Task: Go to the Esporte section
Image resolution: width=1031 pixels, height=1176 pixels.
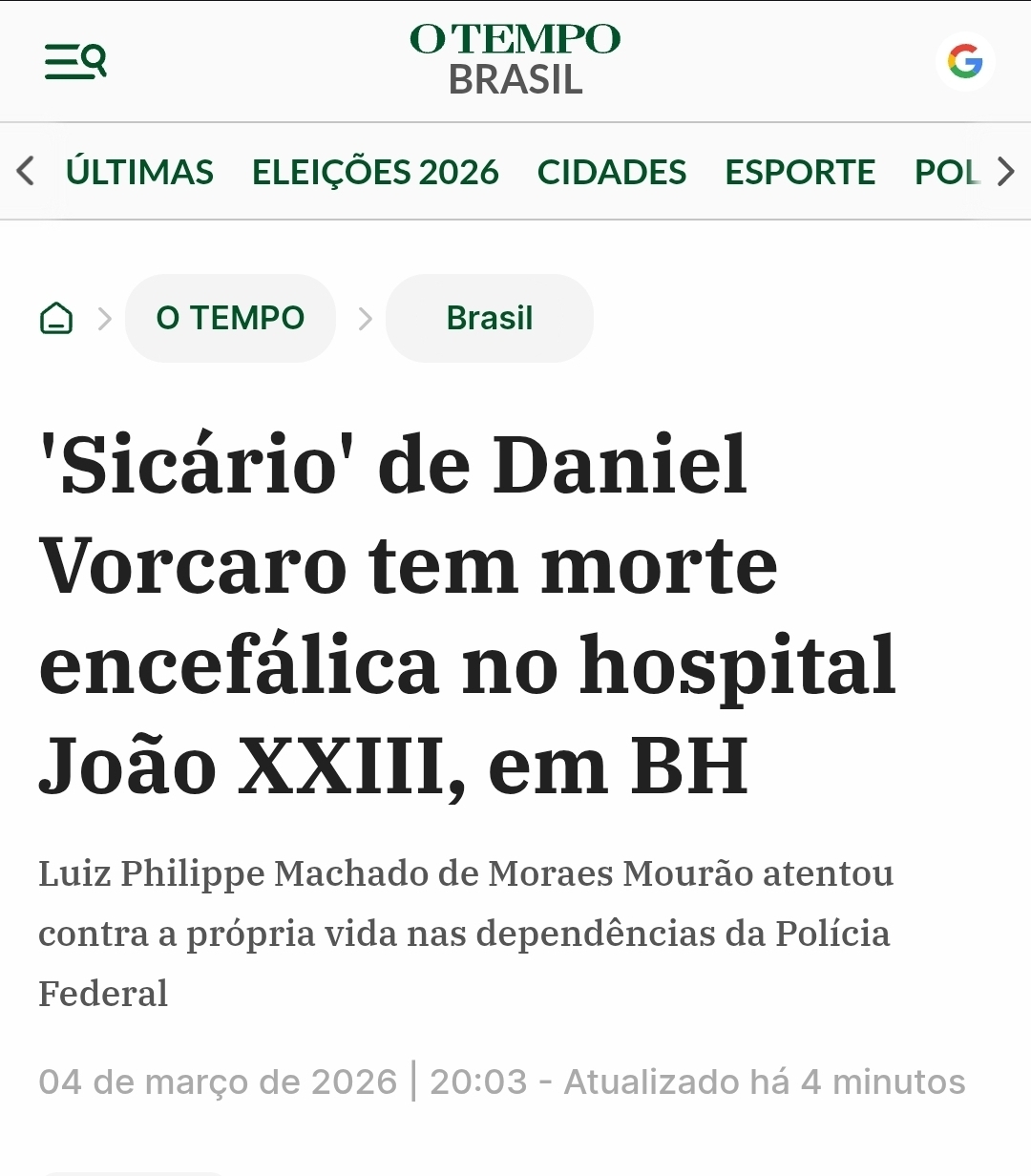Action: click(x=800, y=173)
